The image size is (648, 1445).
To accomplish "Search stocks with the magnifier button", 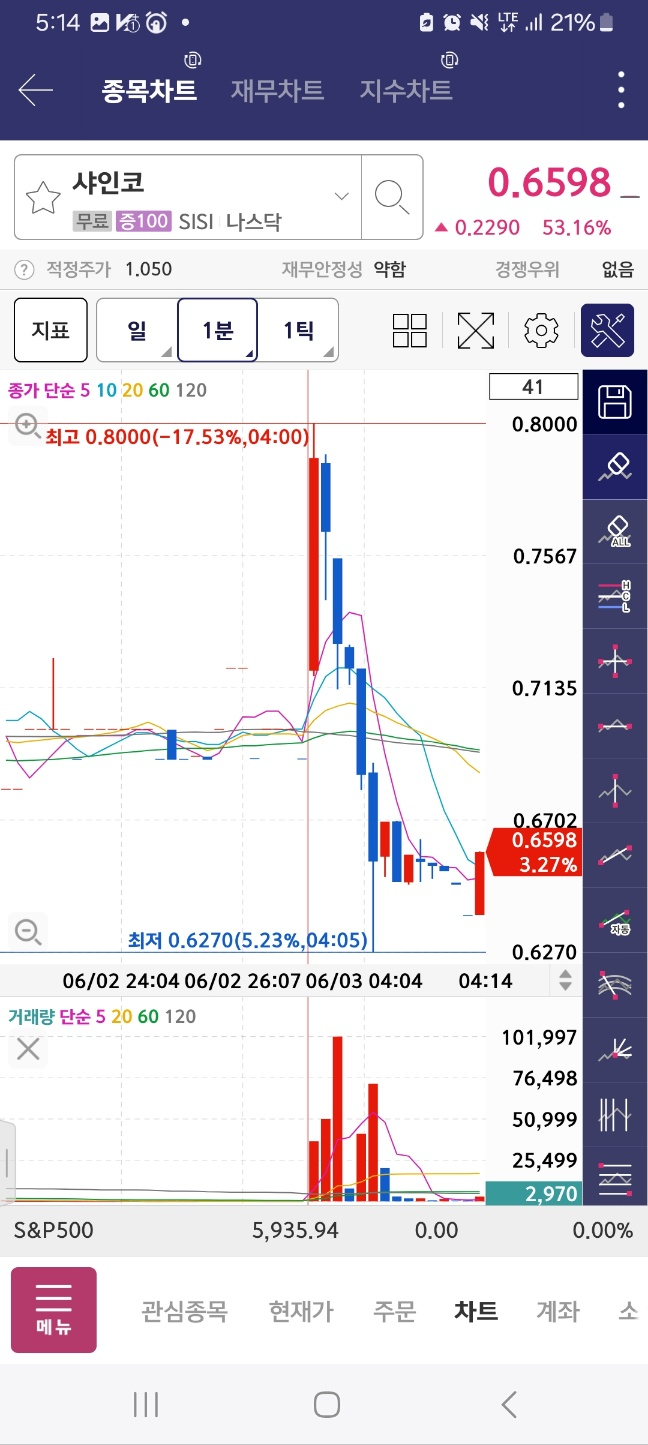I will (391, 197).
